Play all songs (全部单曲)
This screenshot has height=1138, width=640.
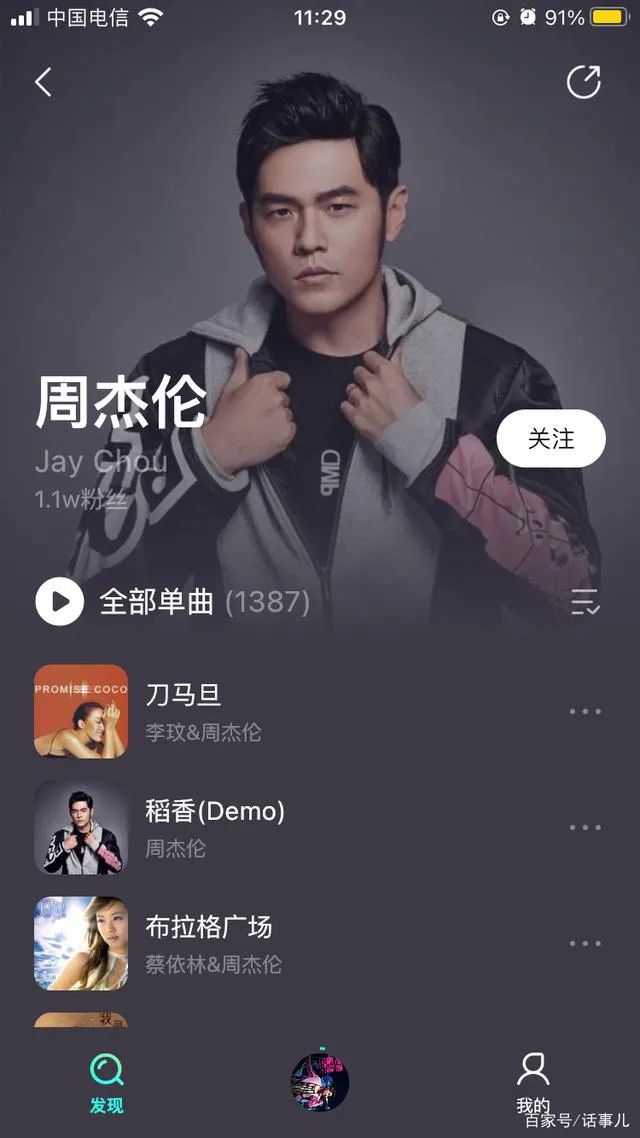[x=60, y=602]
